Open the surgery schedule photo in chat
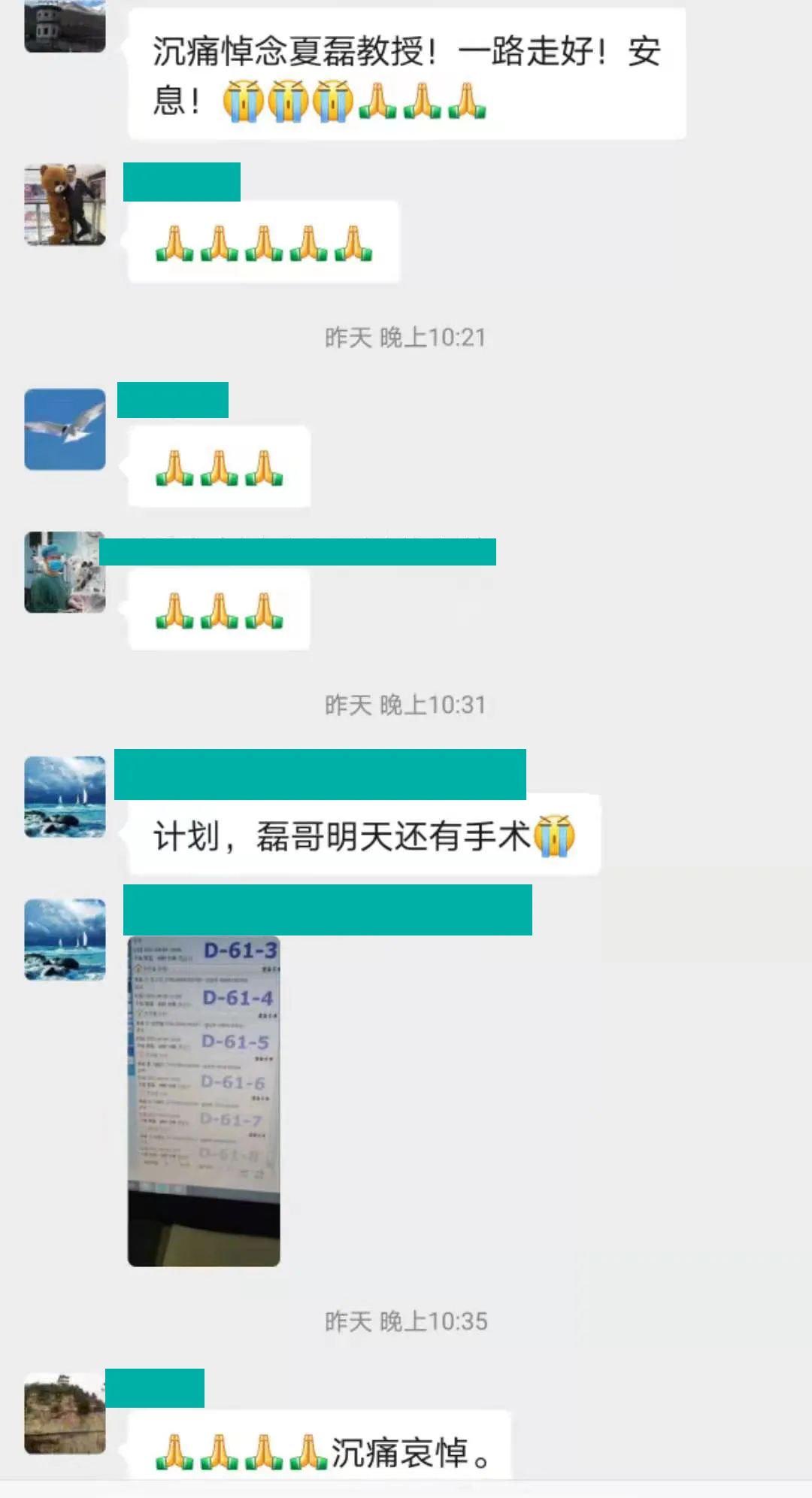 204,1100
